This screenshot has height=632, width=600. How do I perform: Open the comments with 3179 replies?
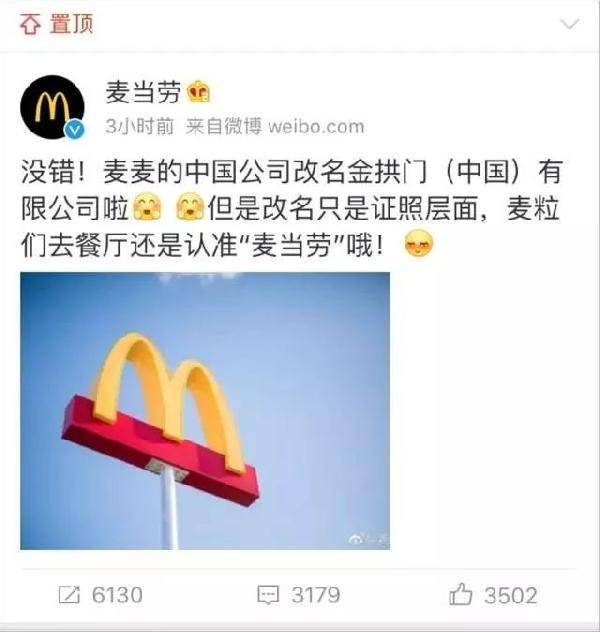click(300, 595)
